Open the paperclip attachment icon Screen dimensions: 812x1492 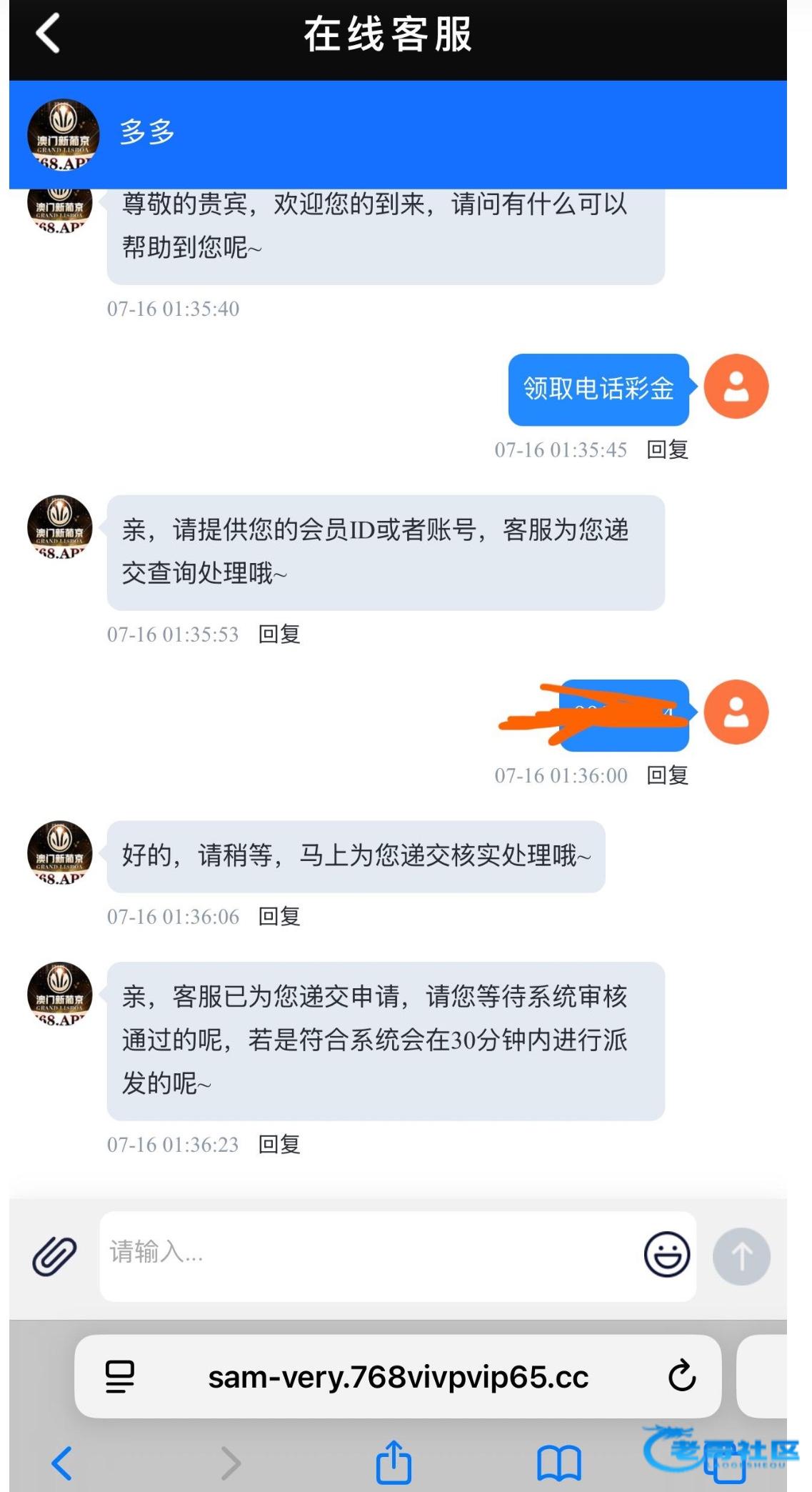coord(55,1255)
